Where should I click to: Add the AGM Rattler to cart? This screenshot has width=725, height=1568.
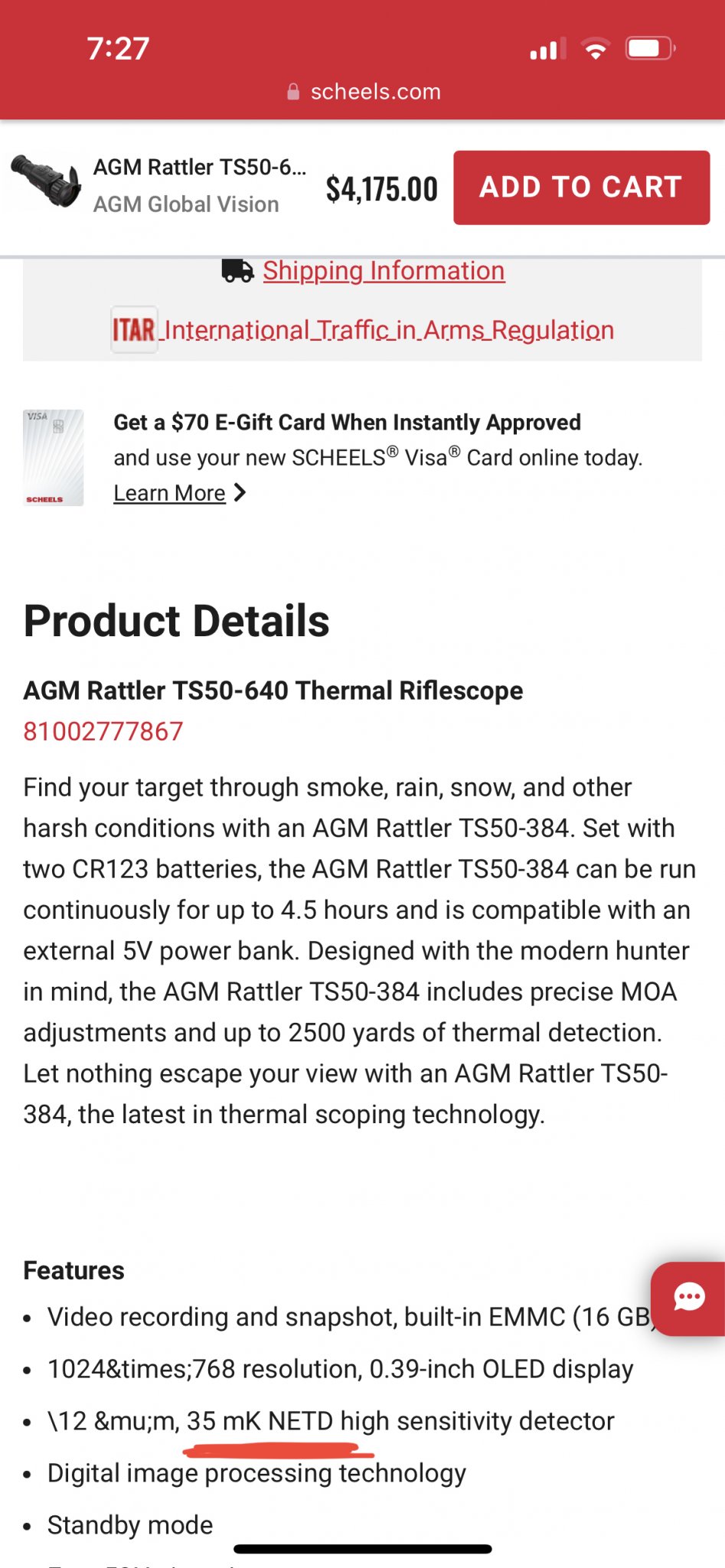[x=581, y=188]
